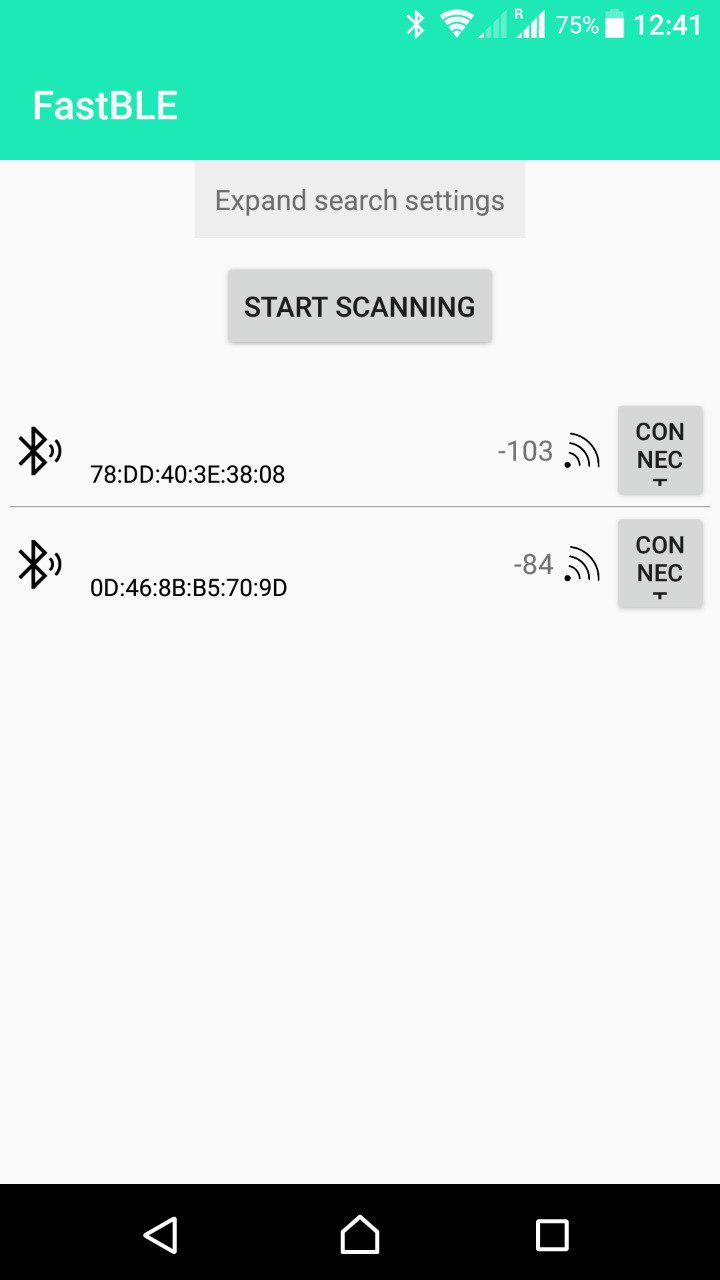Select the device entry 78:DD:40:3E:38:08

[300, 452]
